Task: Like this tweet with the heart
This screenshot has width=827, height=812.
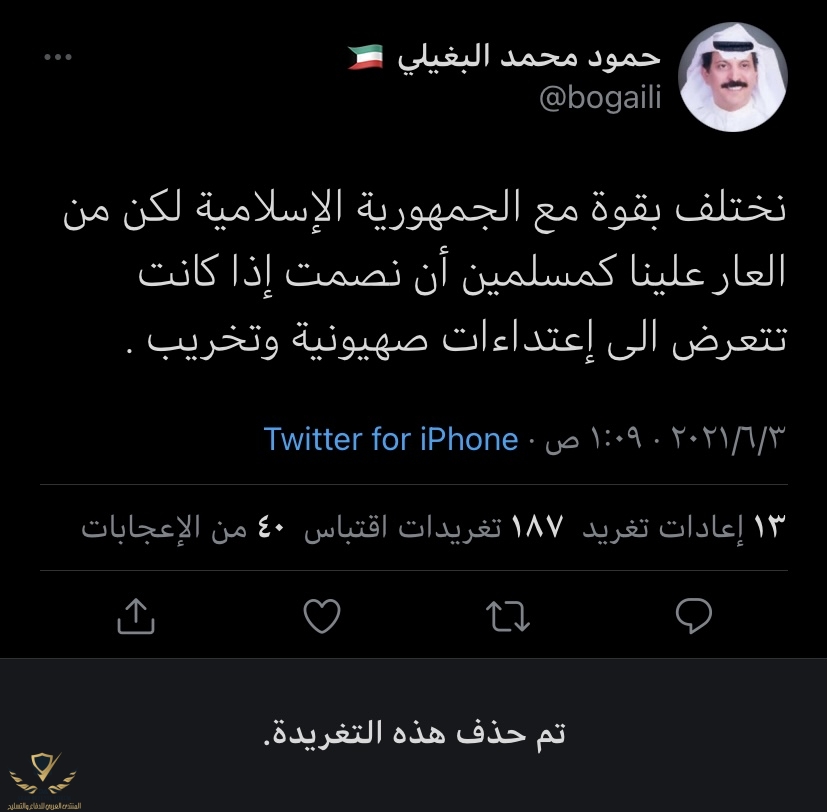Action: click(322, 617)
